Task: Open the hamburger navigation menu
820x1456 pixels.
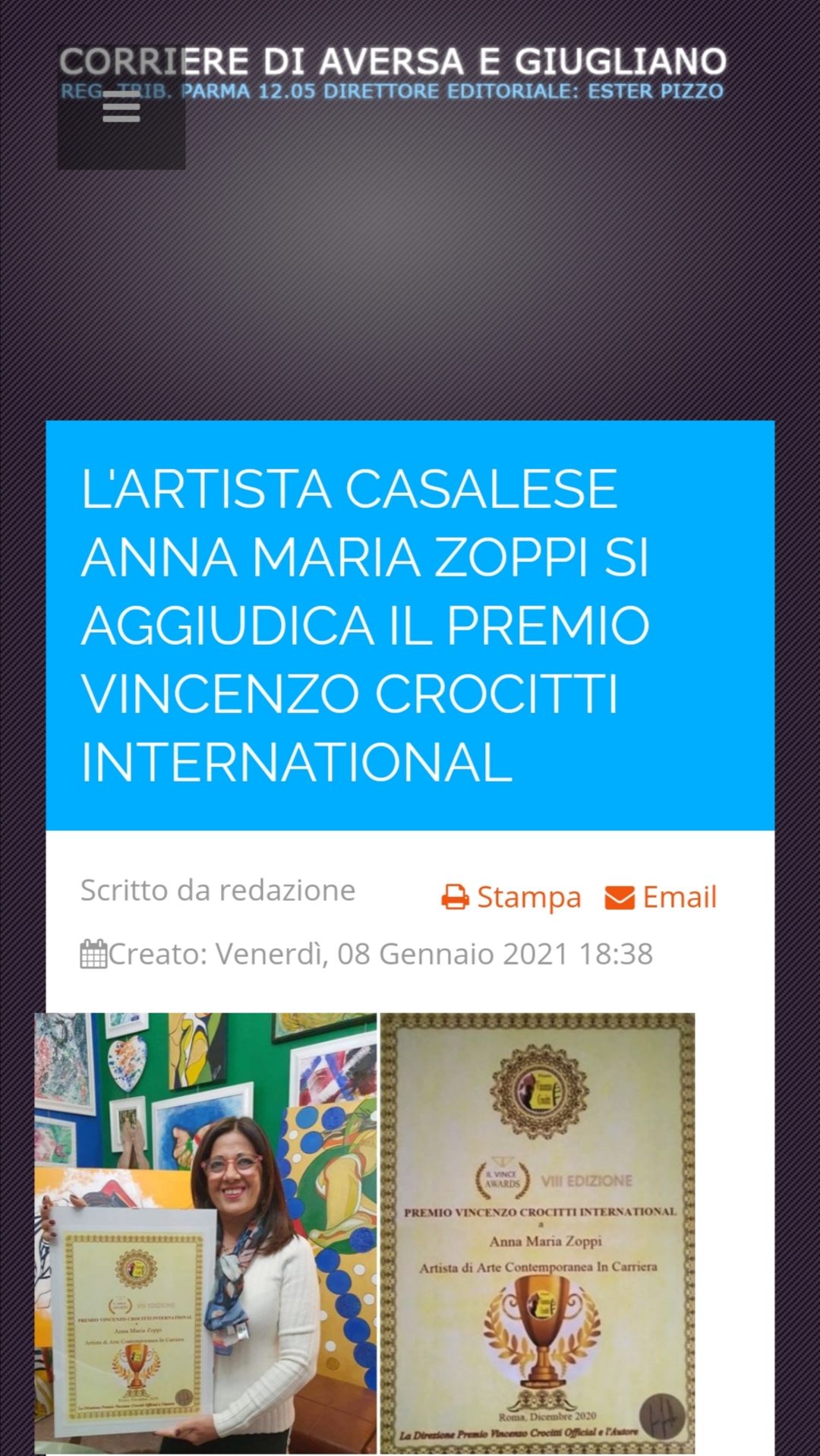Action: [x=121, y=108]
